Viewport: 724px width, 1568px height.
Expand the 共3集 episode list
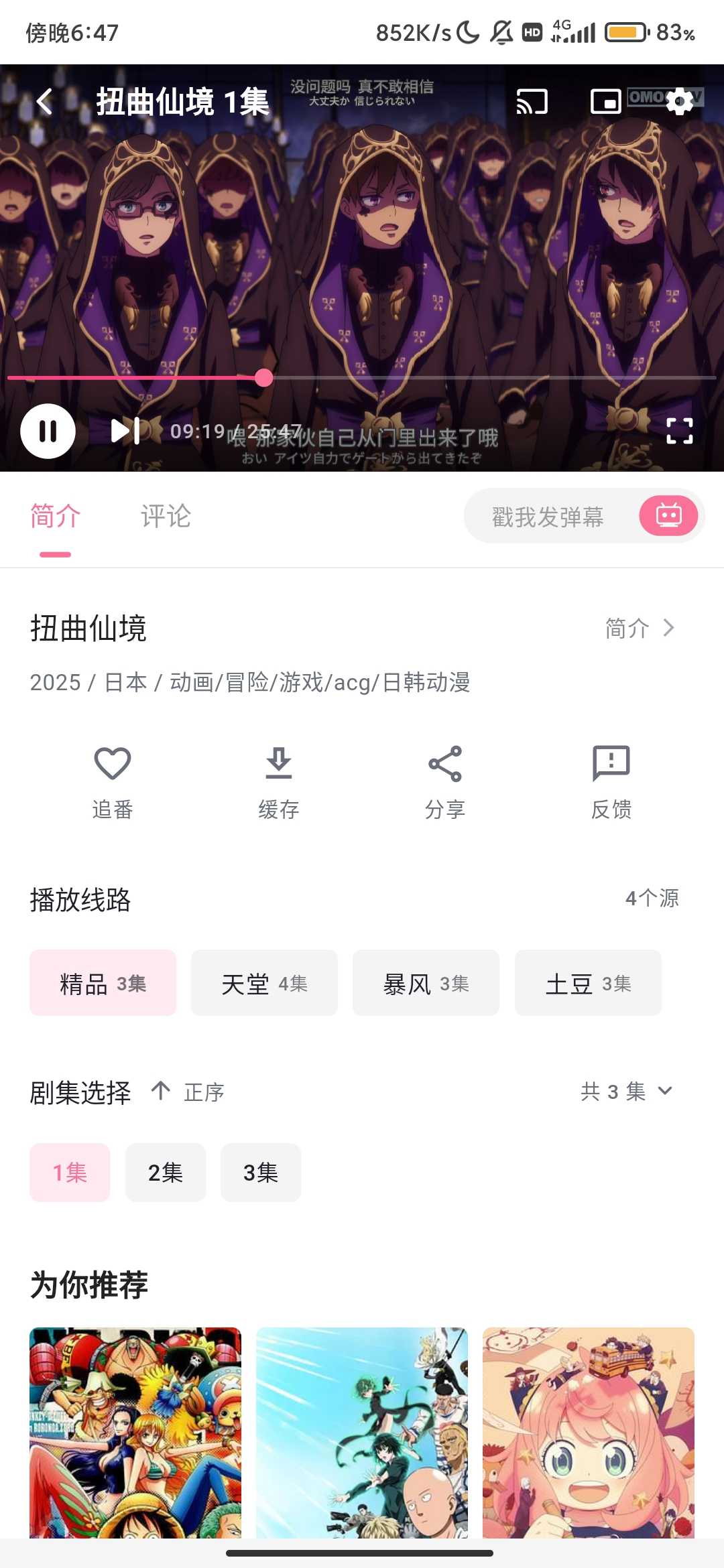625,1091
